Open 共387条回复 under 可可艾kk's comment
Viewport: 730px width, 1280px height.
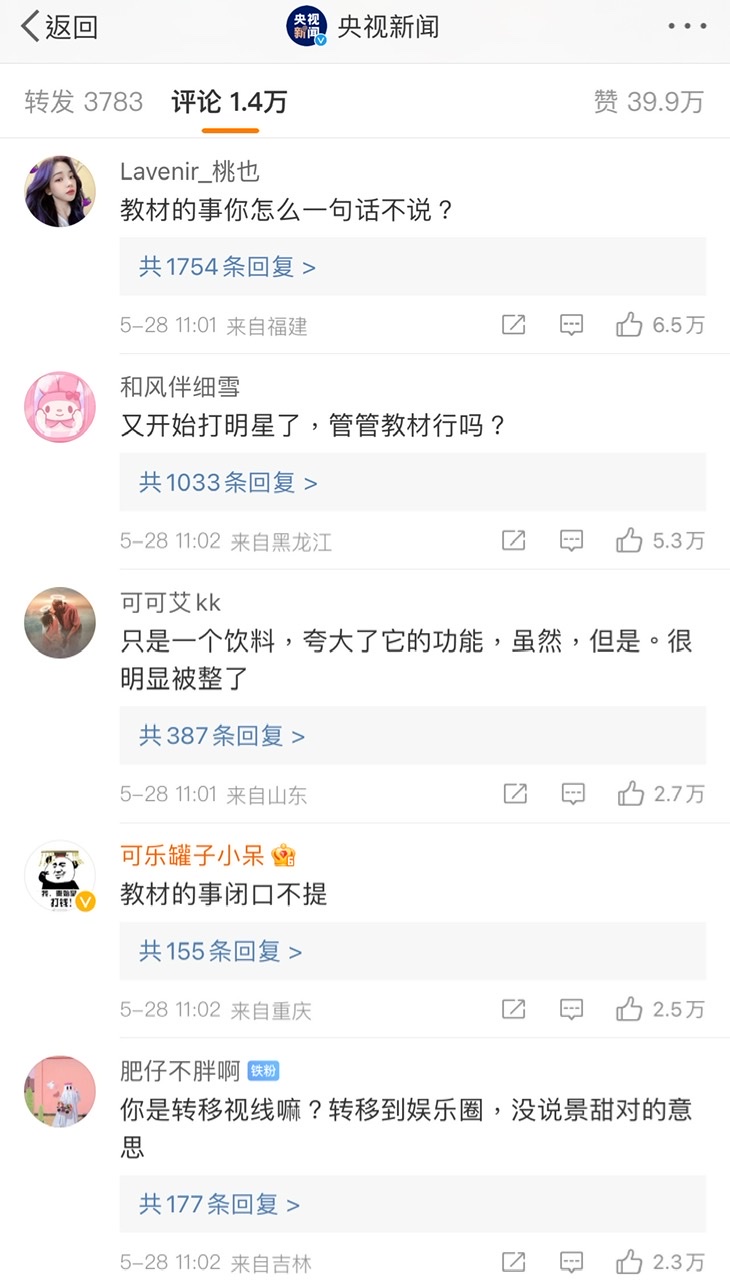coord(222,736)
